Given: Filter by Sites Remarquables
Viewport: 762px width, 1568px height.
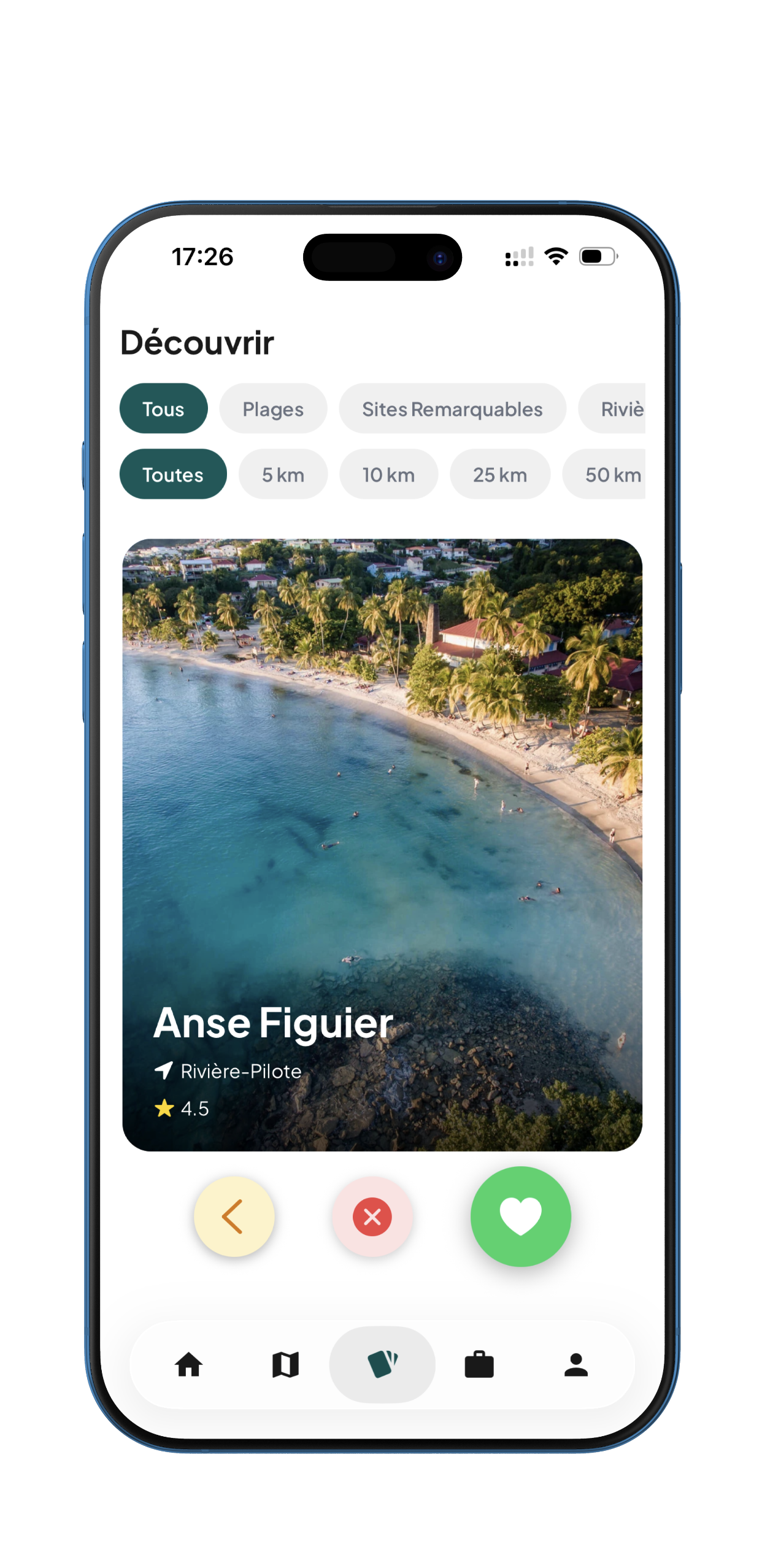Looking at the screenshot, I should pyautogui.click(x=452, y=409).
